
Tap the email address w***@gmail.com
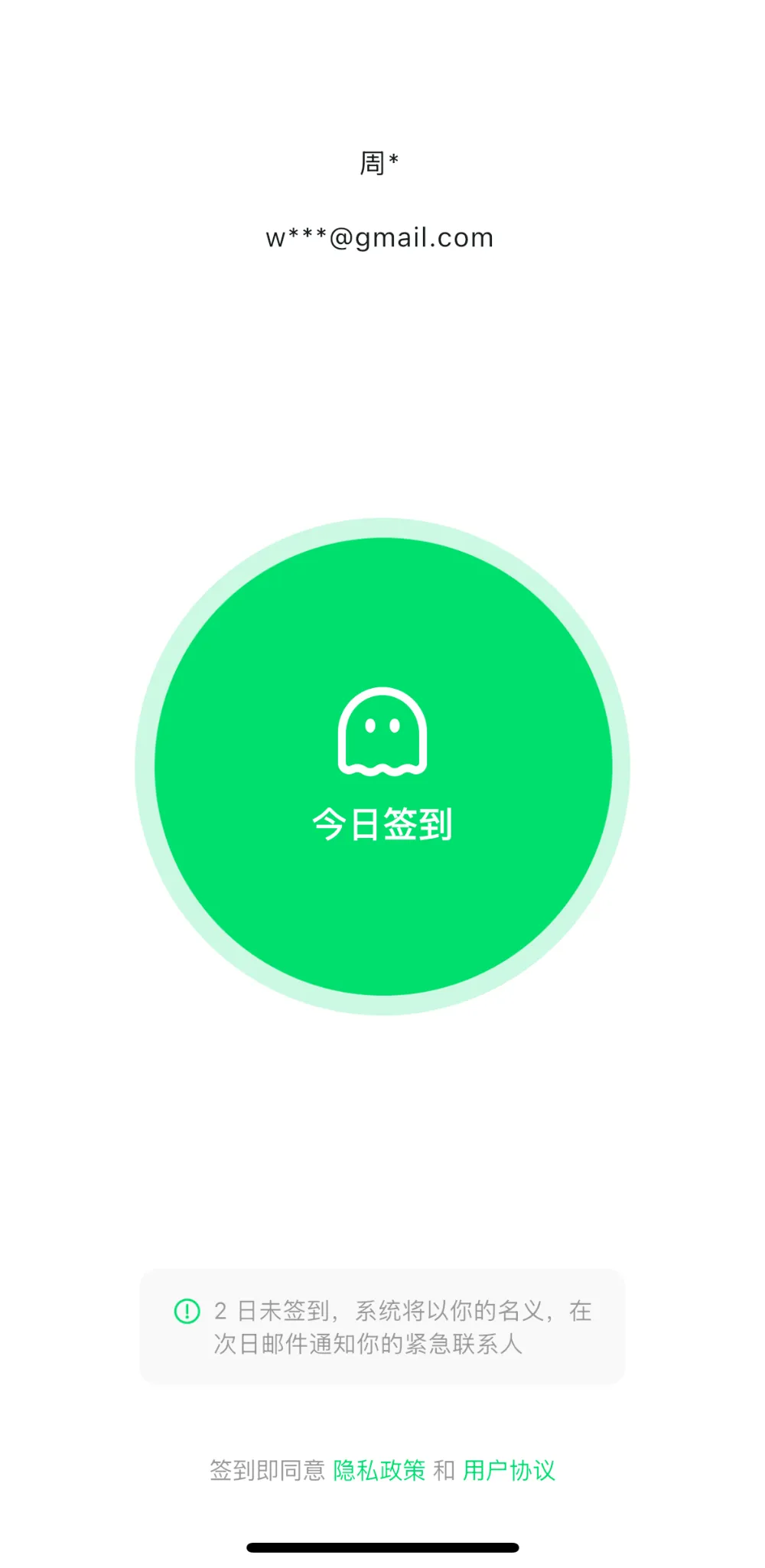coord(380,236)
